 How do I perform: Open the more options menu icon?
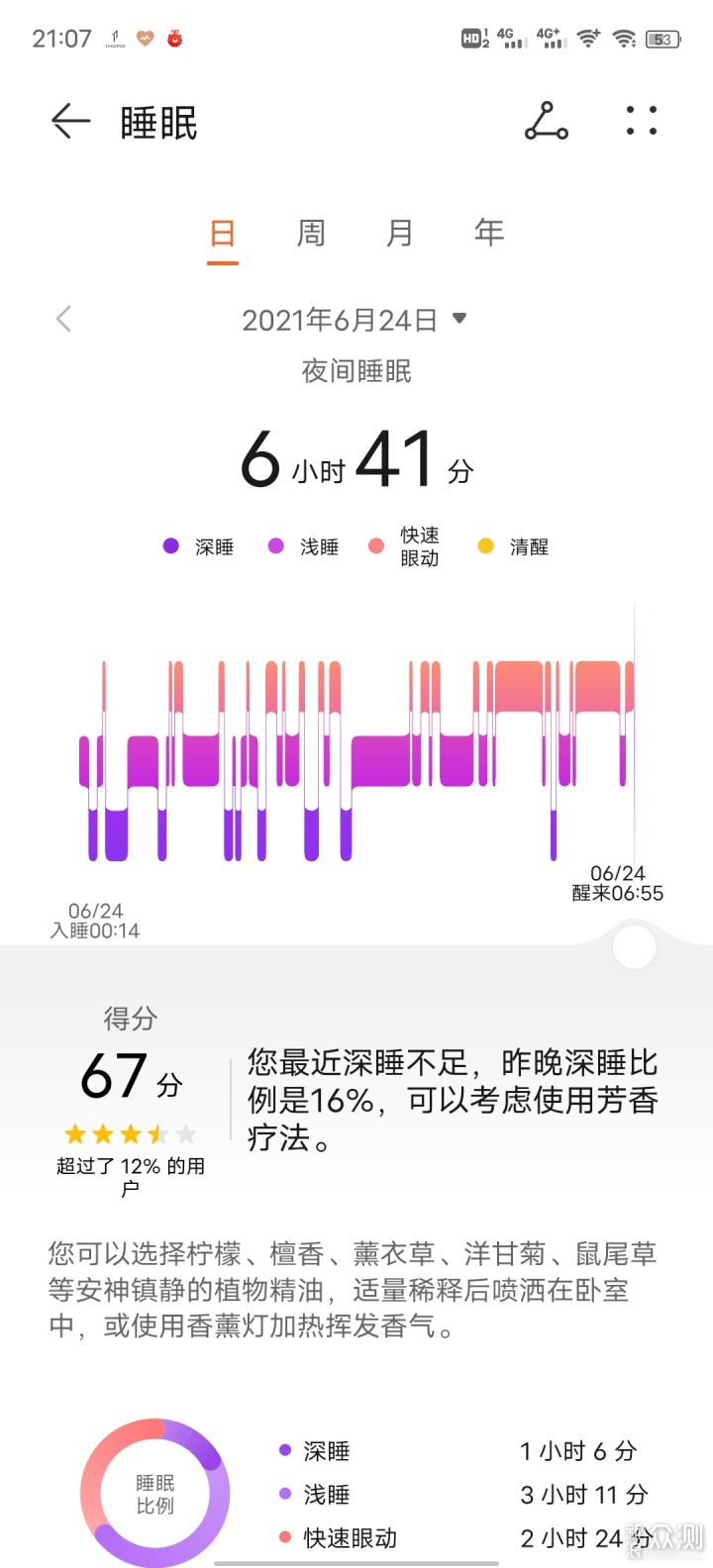pos(641,121)
